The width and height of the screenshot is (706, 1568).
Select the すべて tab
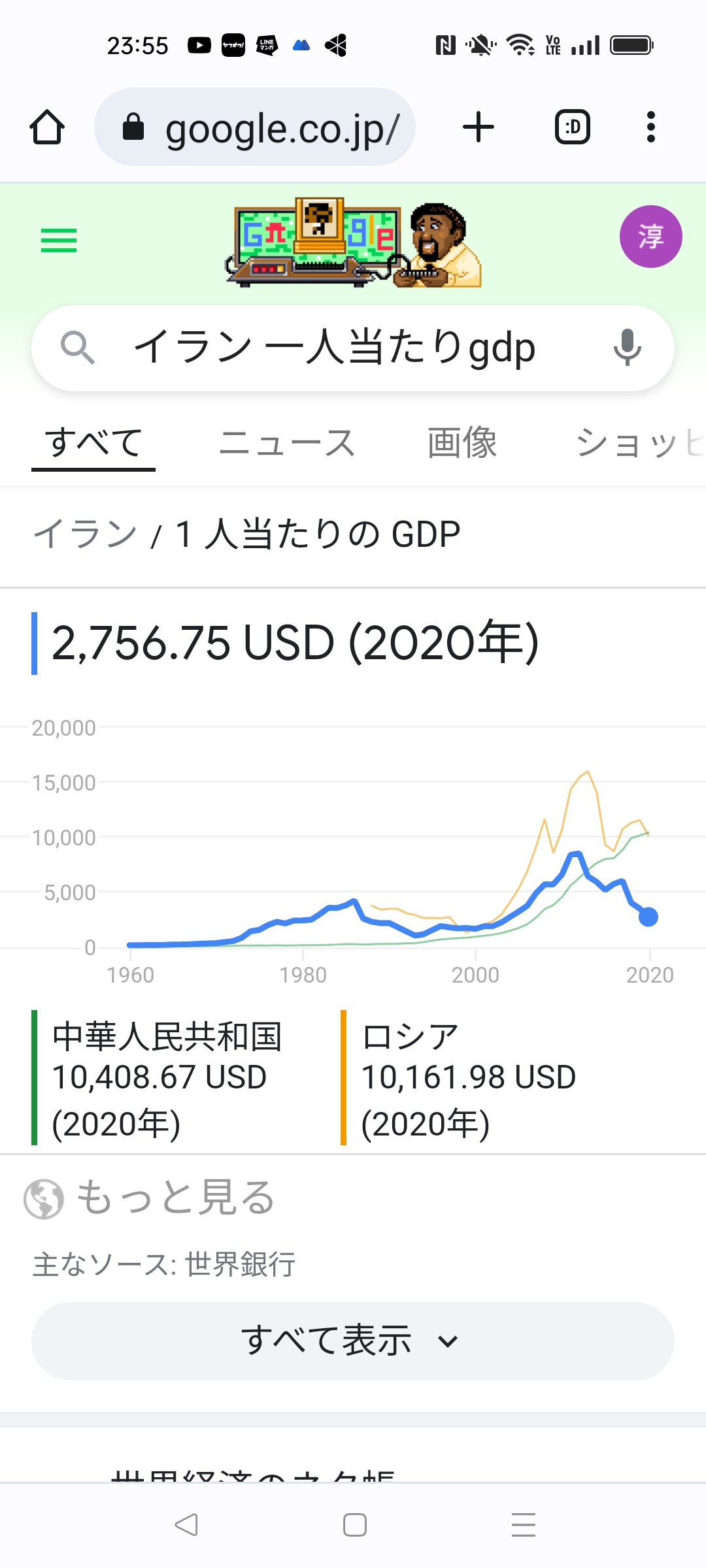pyautogui.click(x=93, y=443)
